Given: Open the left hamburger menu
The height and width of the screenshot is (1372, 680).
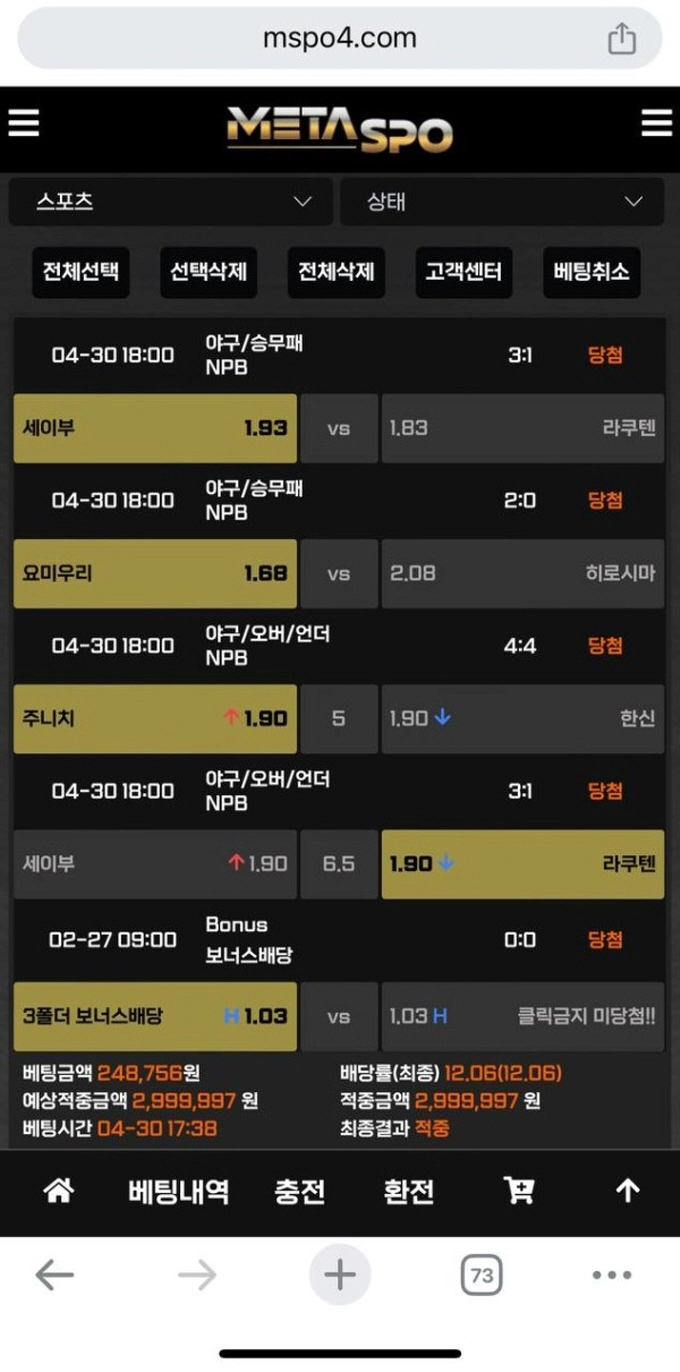Looking at the screenshot, I should 24,123.
